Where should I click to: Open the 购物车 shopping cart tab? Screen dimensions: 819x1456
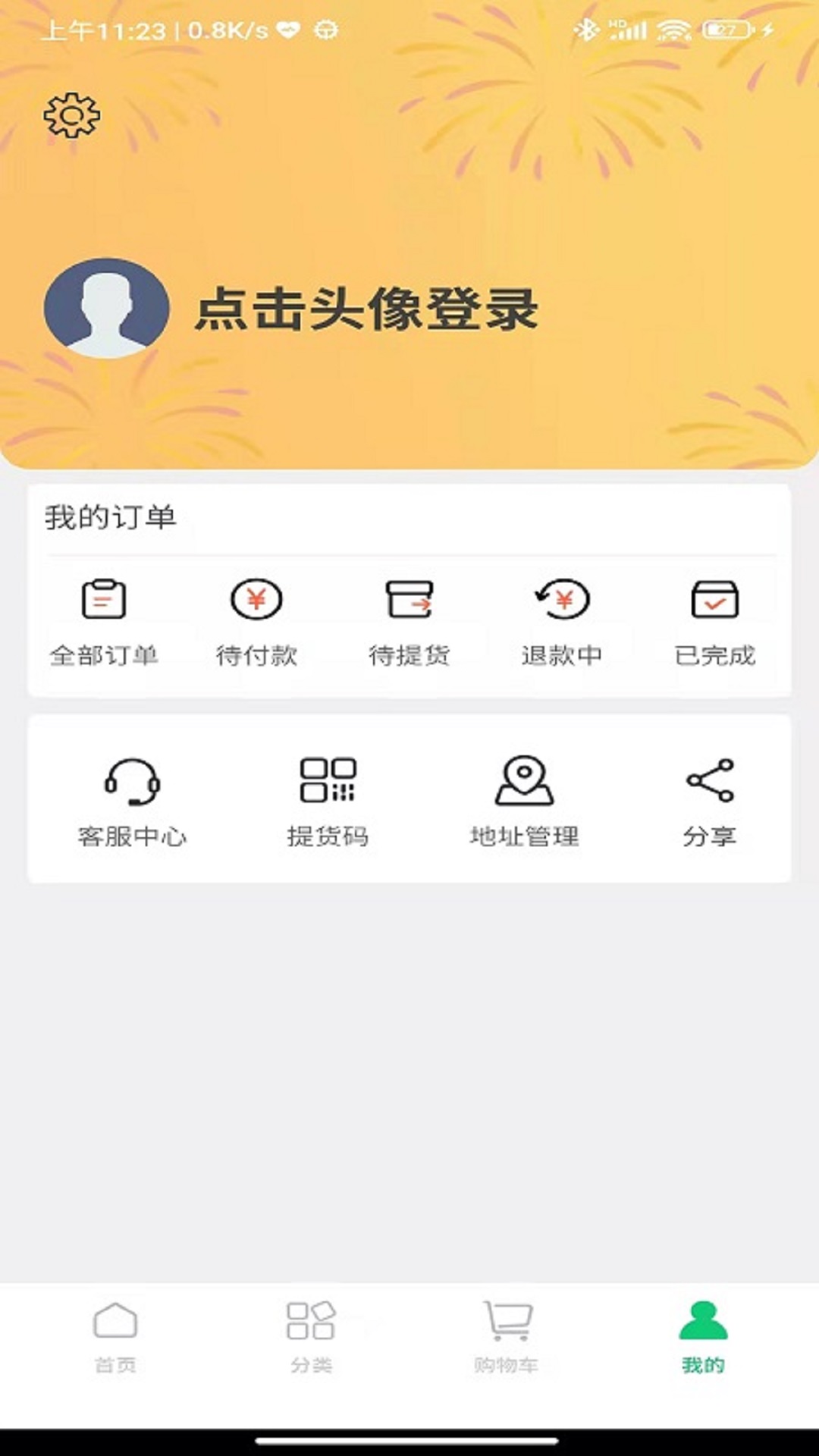click(507, 1336)
